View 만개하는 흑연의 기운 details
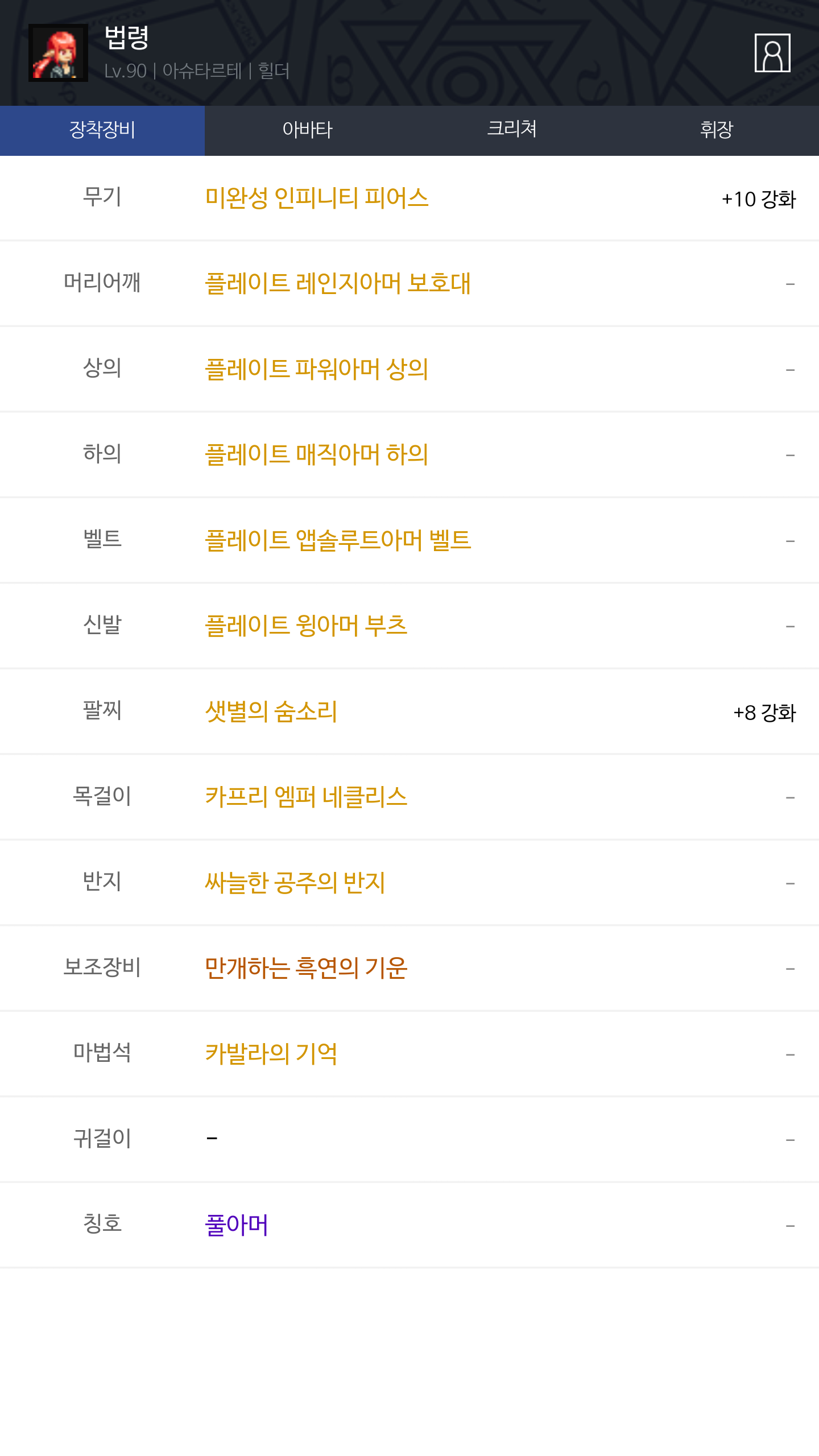819x1456 pixels. [x=306, y=967]
